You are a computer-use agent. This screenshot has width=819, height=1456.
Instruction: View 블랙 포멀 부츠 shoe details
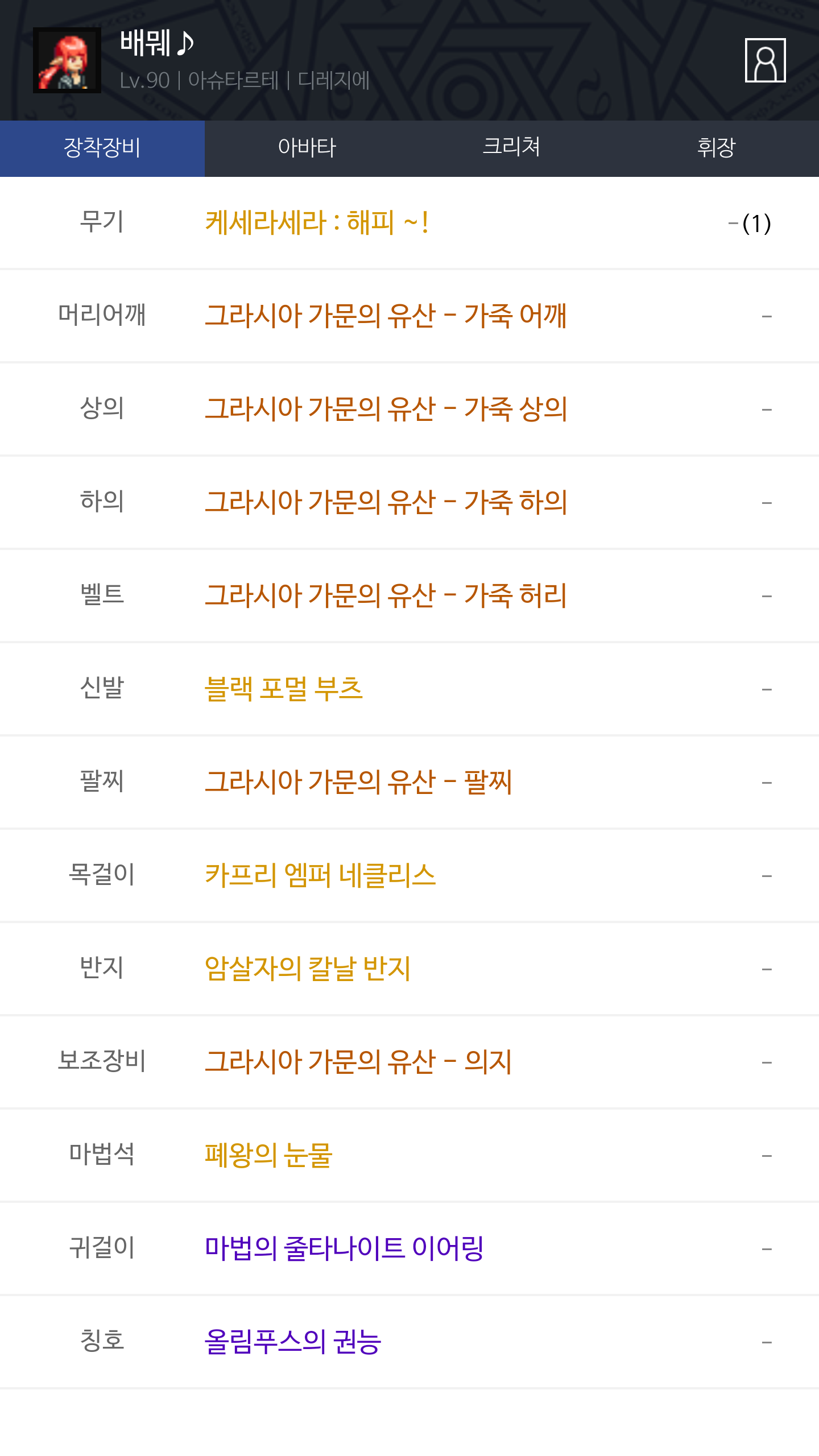point(283,689)
